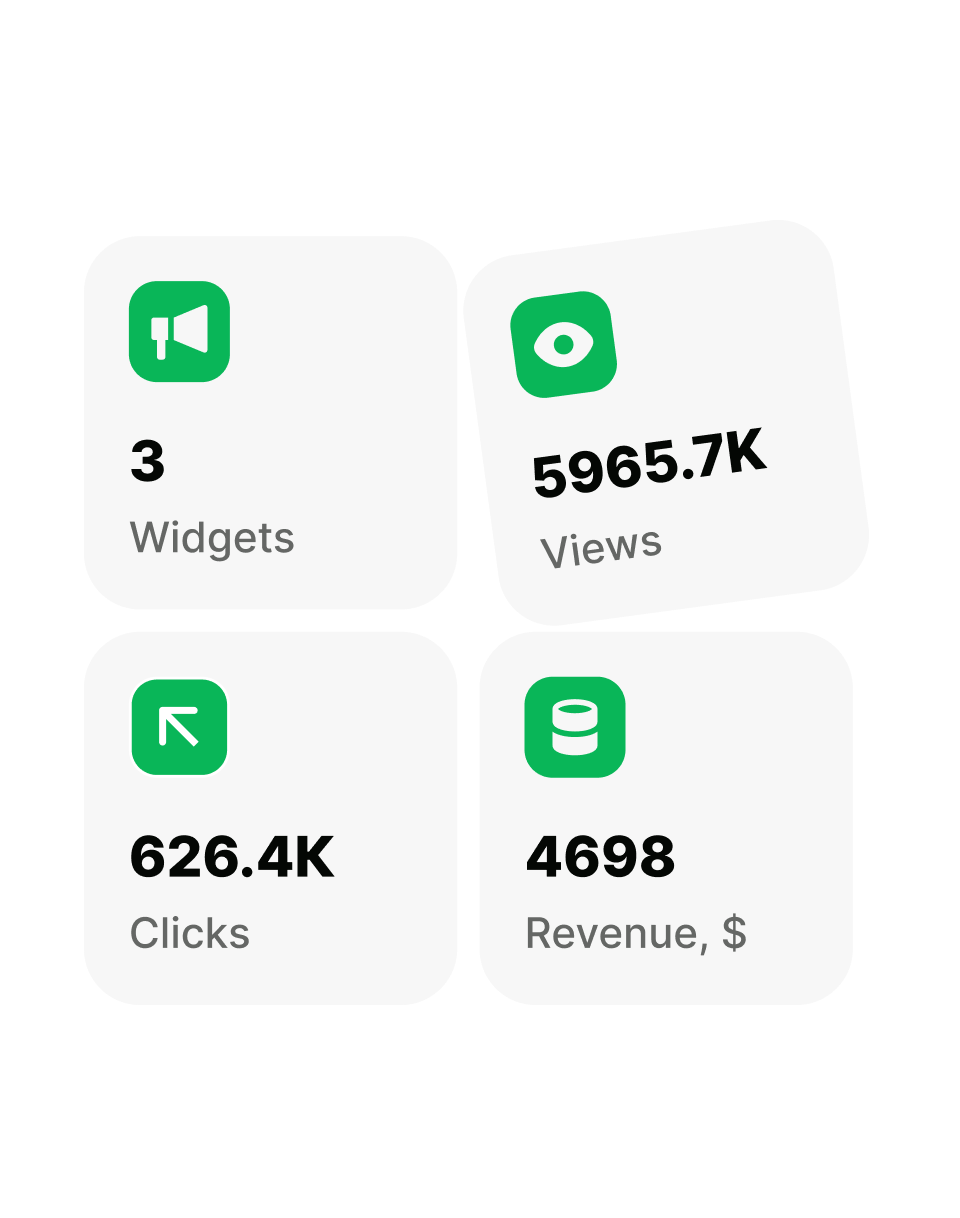Click the 626.4K clicks value
The height and width of the screenshot is (1218, 960).
[x=233, y=856]
